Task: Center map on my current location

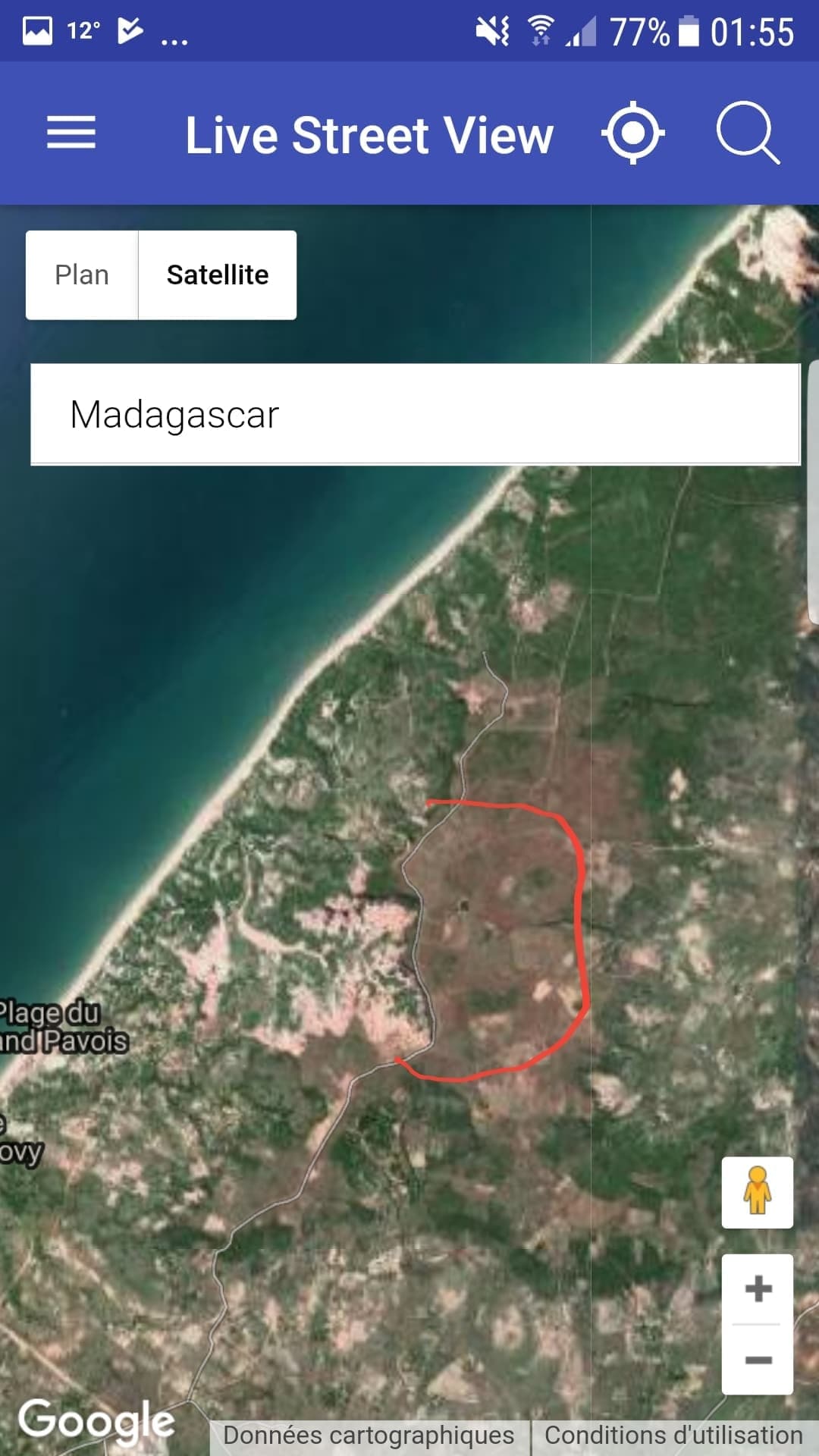Action: click(x=633, y=133)
